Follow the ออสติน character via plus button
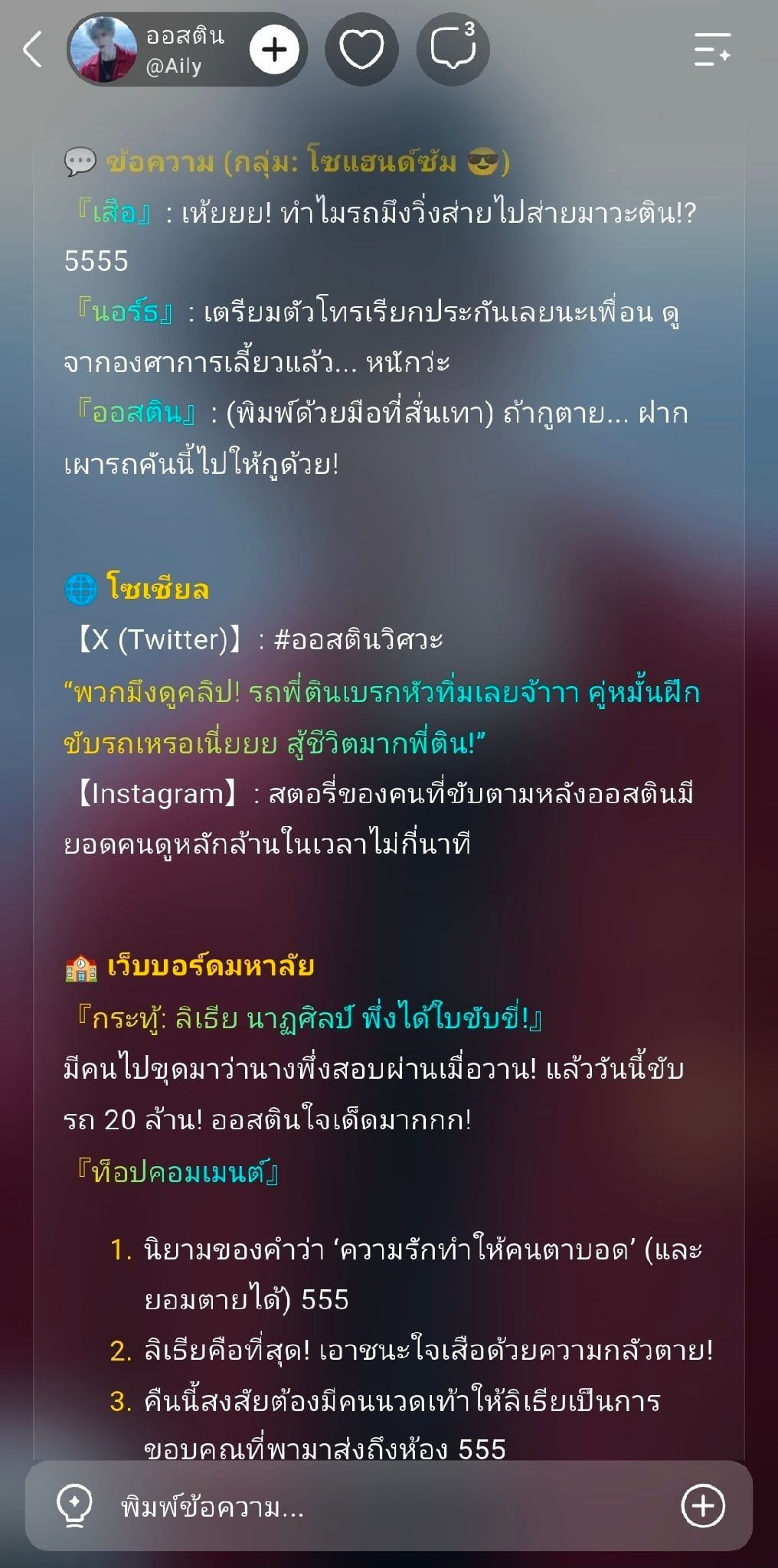 point(274,50)
